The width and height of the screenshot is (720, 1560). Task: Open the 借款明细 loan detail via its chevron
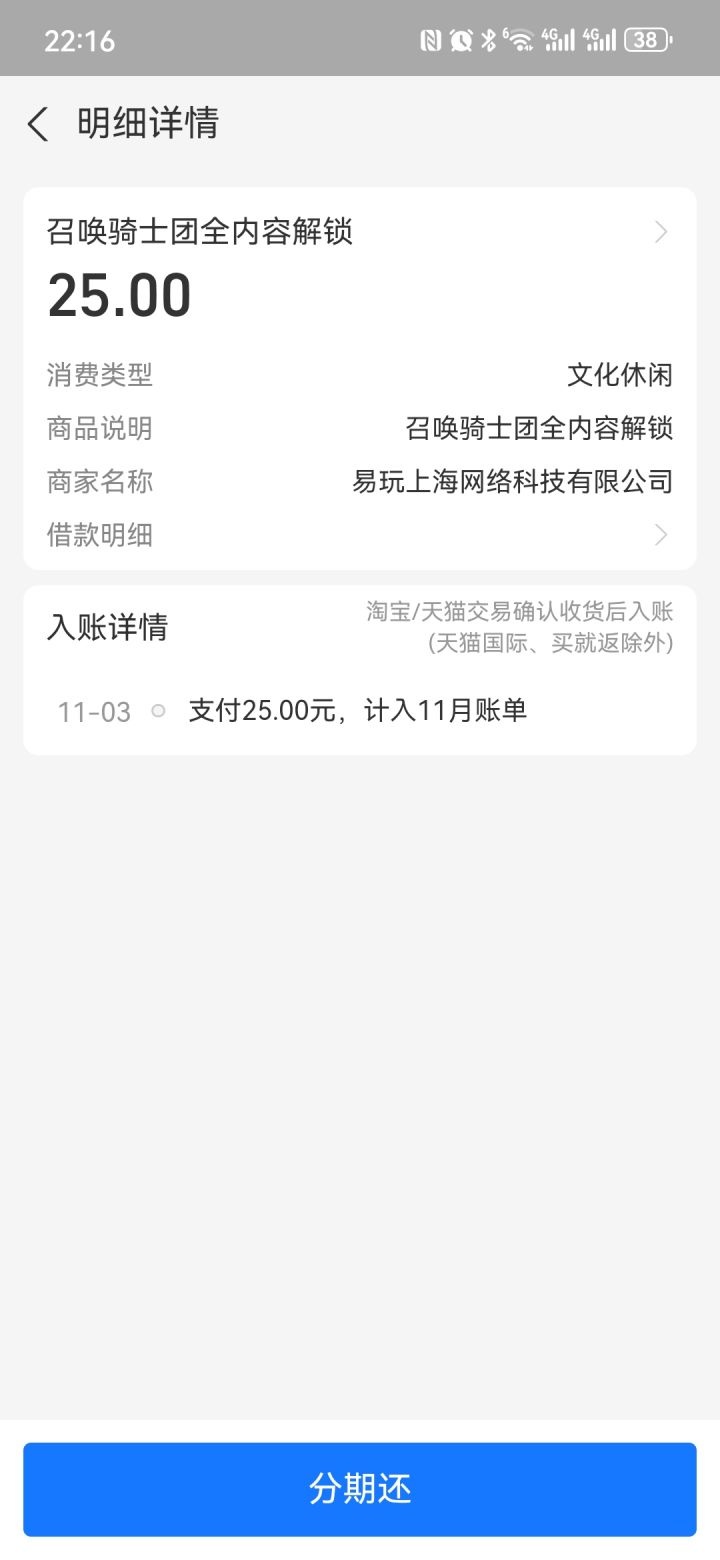coord(660,535)
